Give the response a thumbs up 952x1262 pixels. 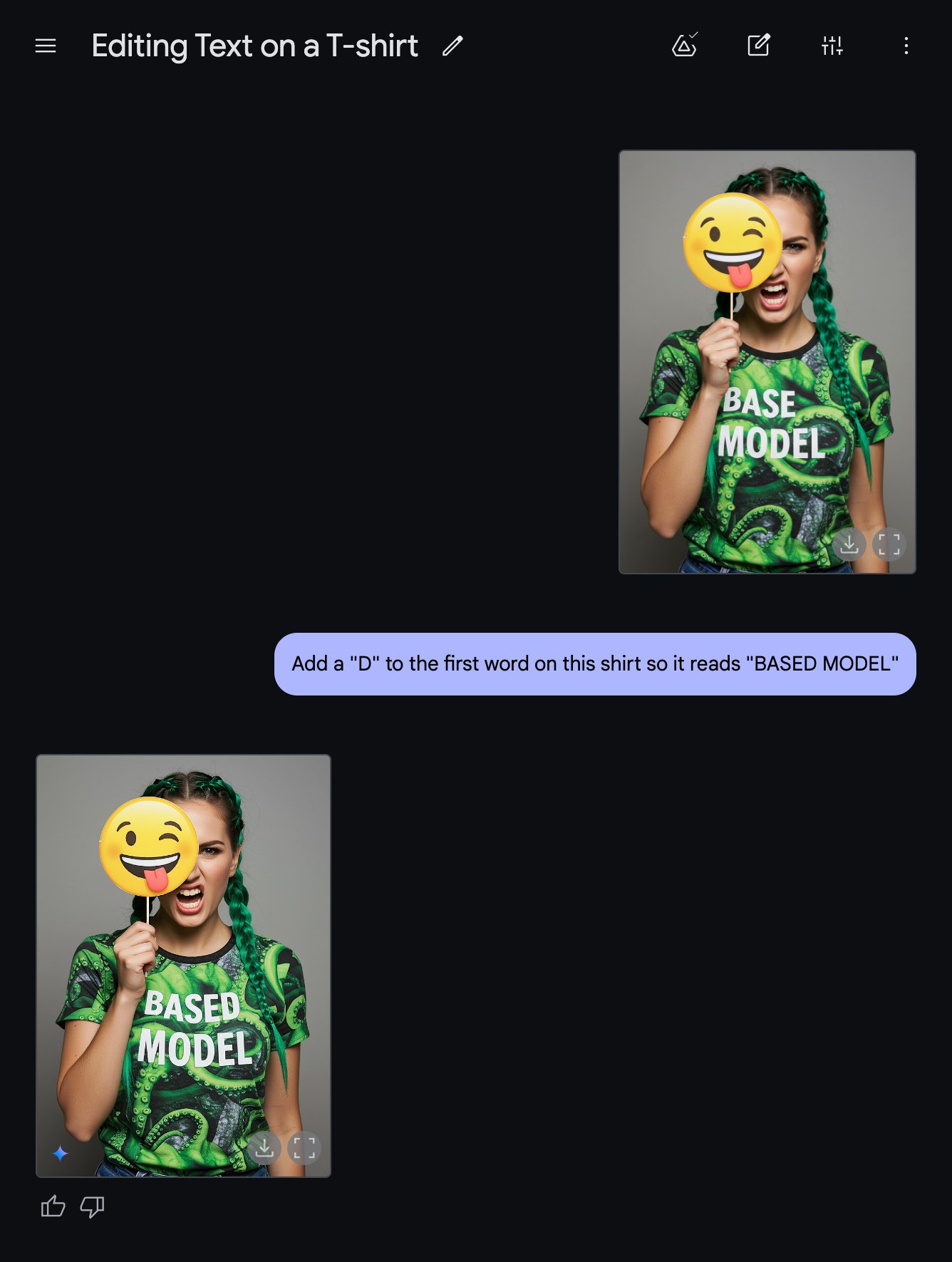[53, 1206]
